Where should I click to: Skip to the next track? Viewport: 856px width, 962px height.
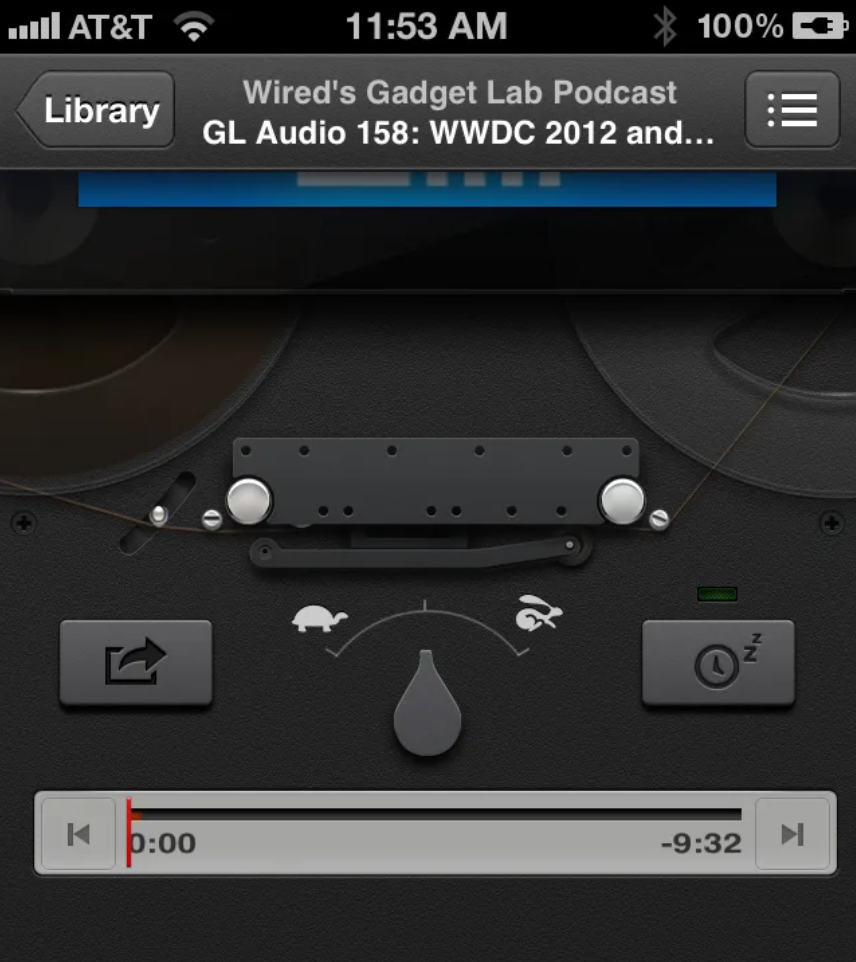792,834
